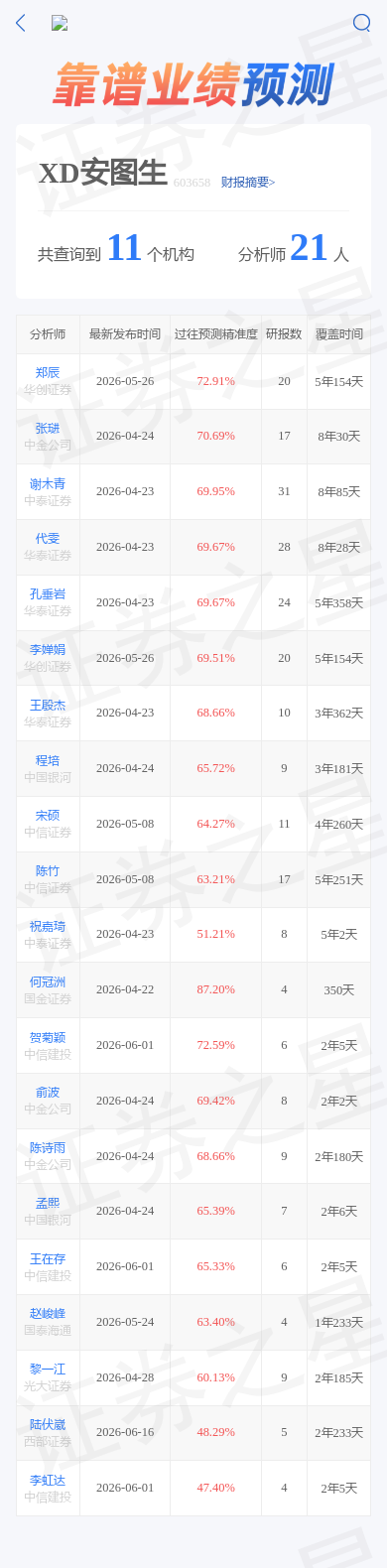
Task: Select analyst 何冠洲 from 国金证券
Action: point(48,981)
